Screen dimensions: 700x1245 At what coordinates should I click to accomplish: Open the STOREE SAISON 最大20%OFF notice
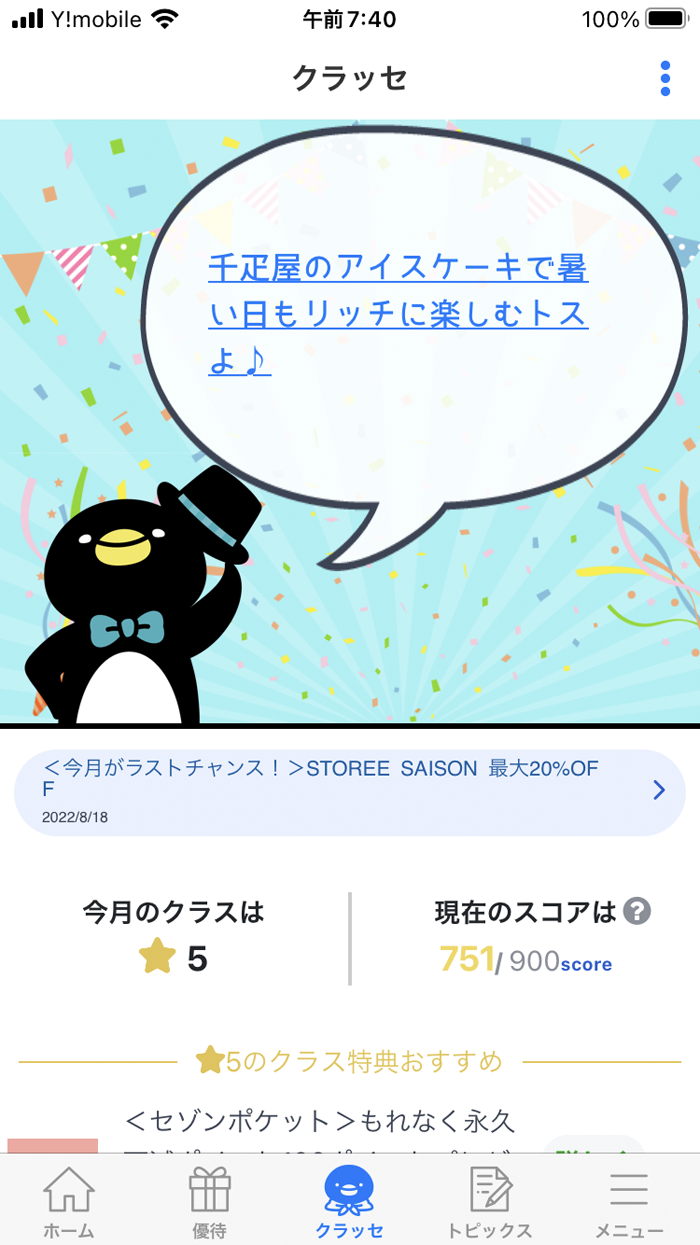click(x=350, y=791)
